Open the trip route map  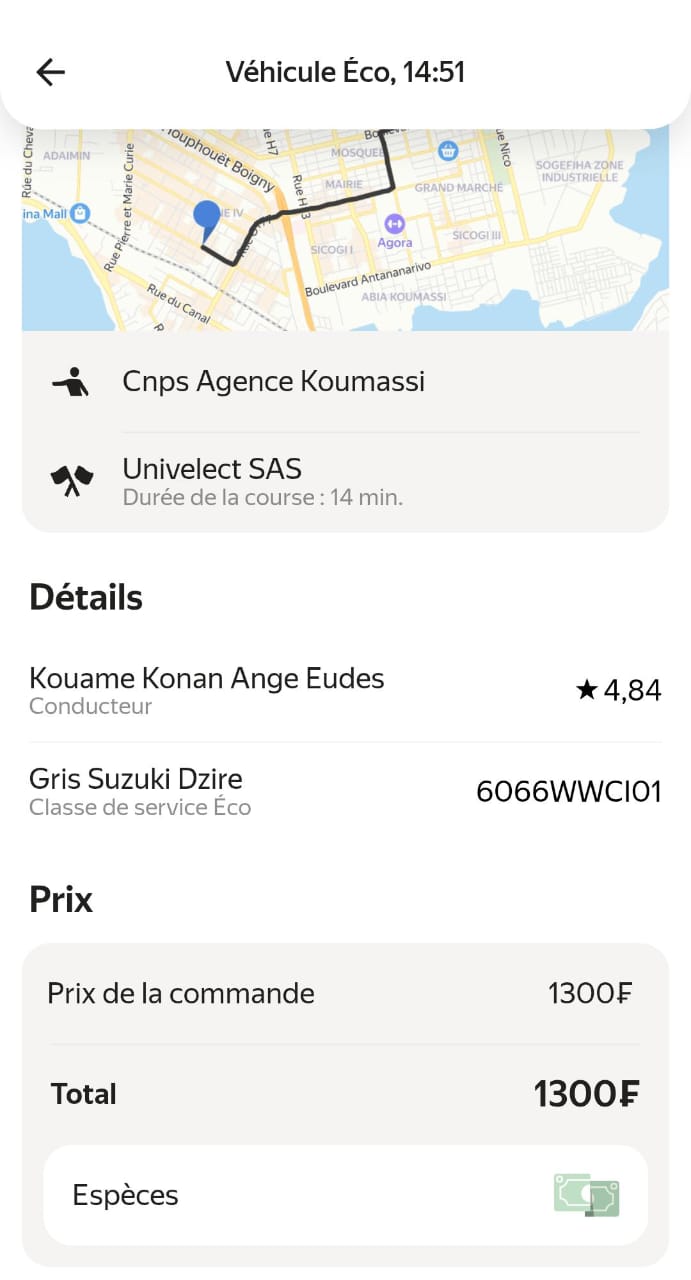tap(345, 230)
